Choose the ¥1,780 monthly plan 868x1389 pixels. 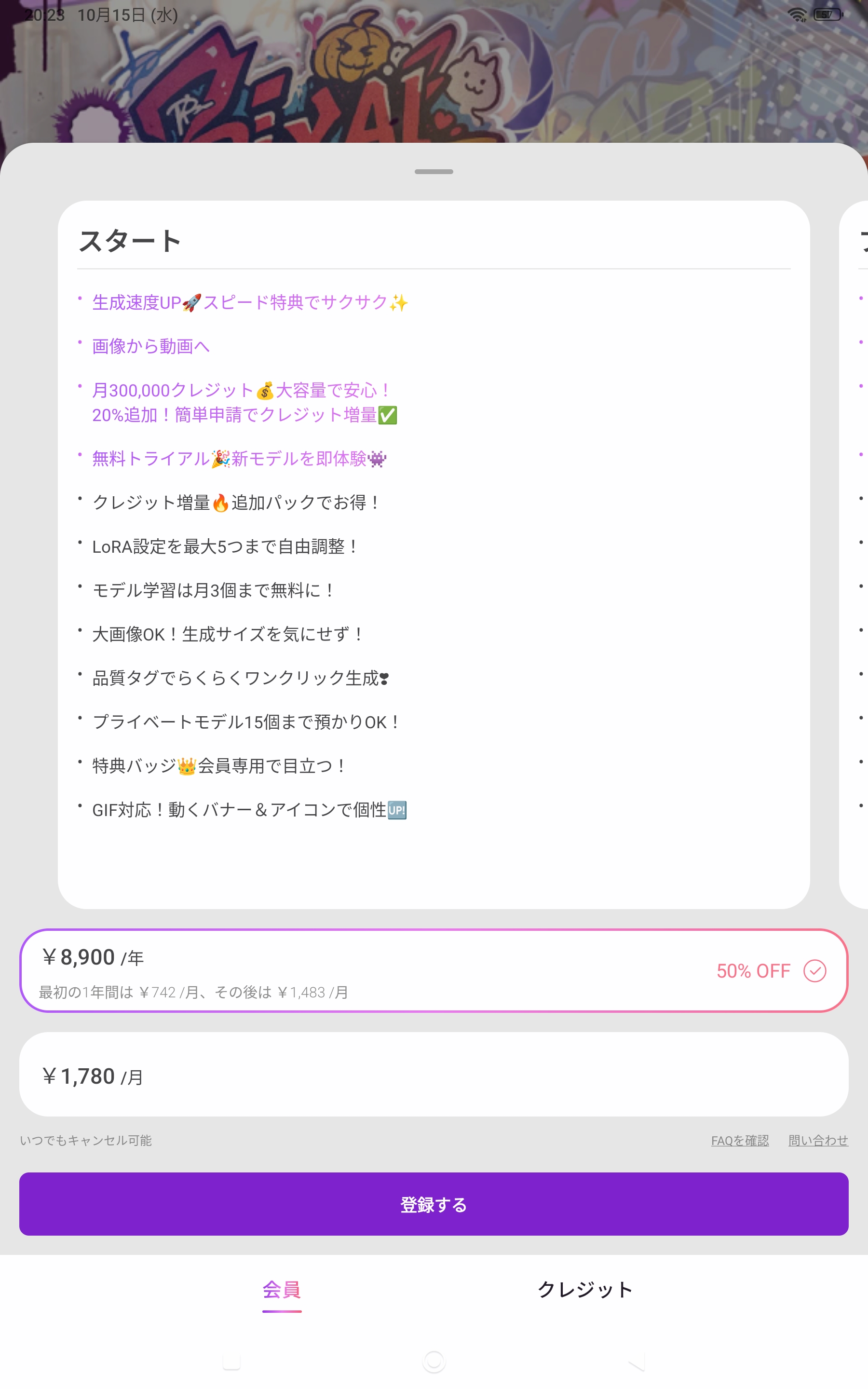[x=434, y=1075]
